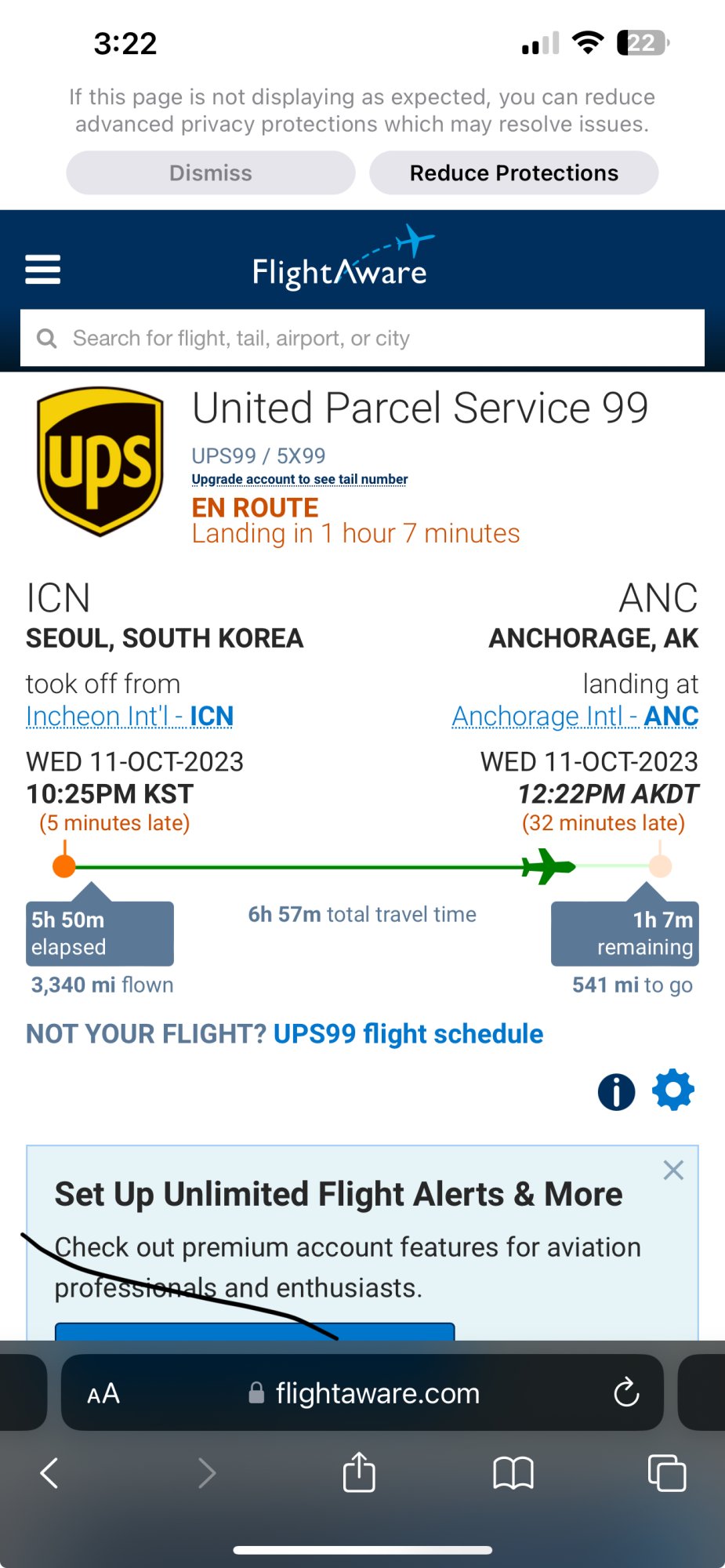Open the Anchorage Intl - ANC airport link

point(575,716)
